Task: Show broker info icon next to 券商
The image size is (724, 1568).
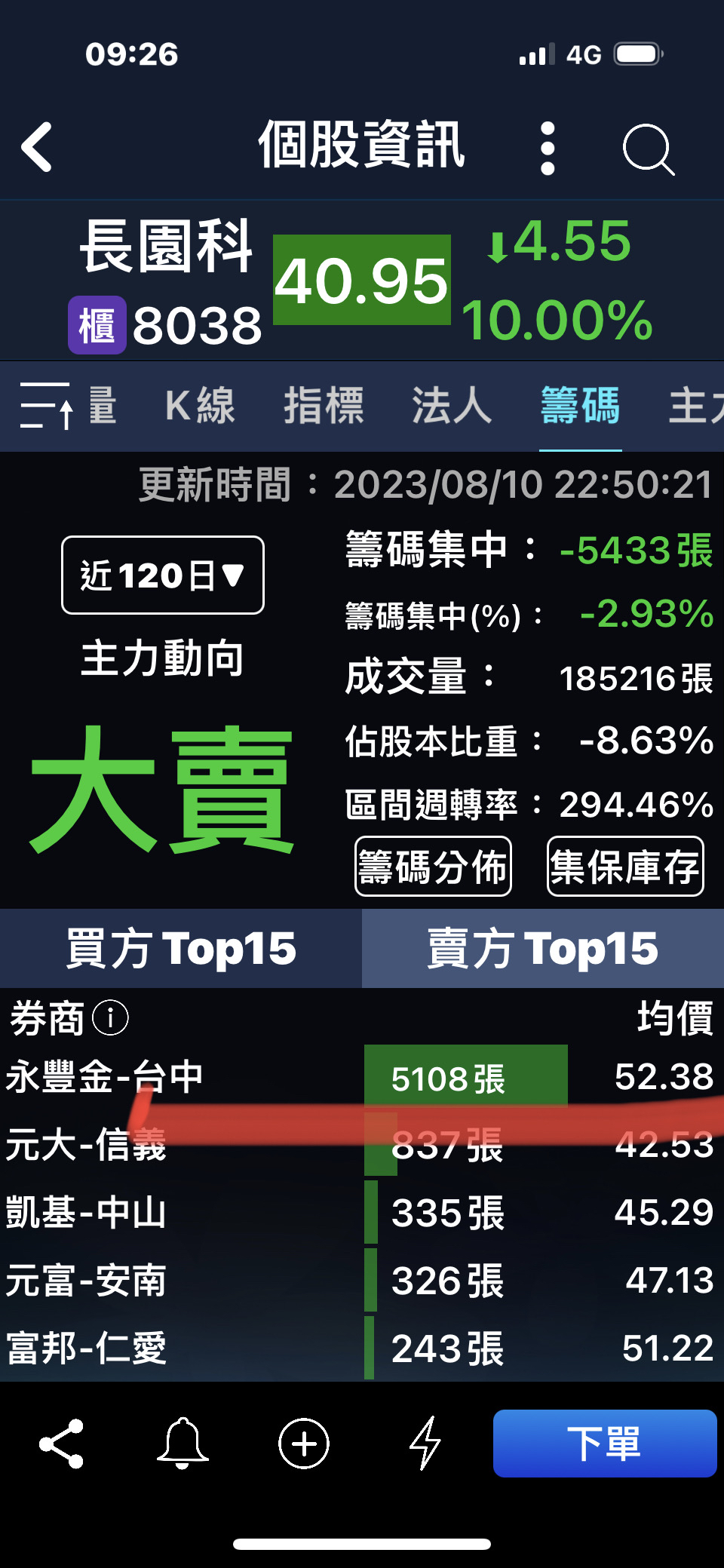Action: coord(111,1018)
